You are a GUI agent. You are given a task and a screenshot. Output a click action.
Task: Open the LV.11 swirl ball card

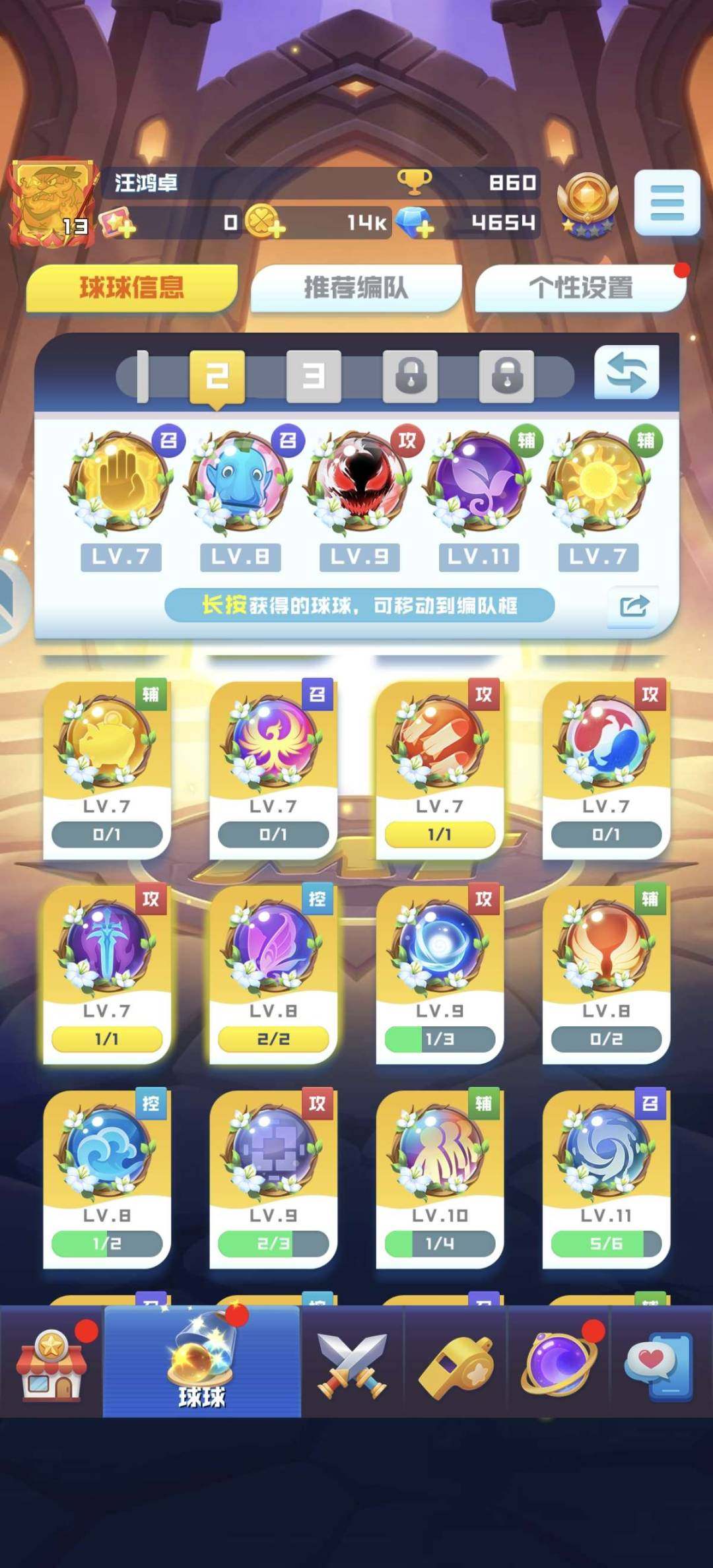[606, 1178]
